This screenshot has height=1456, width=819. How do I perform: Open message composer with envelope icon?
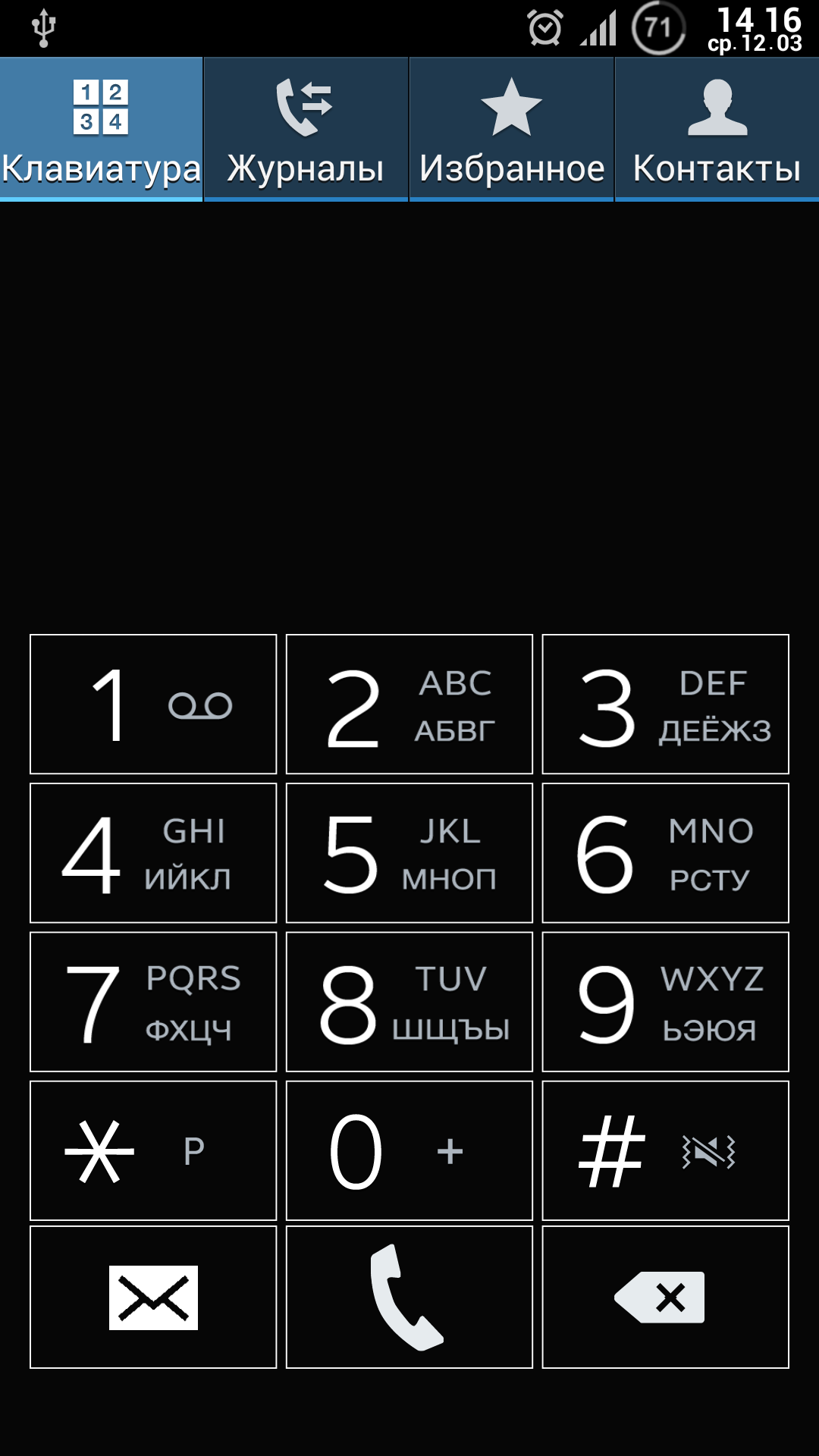153,1298
